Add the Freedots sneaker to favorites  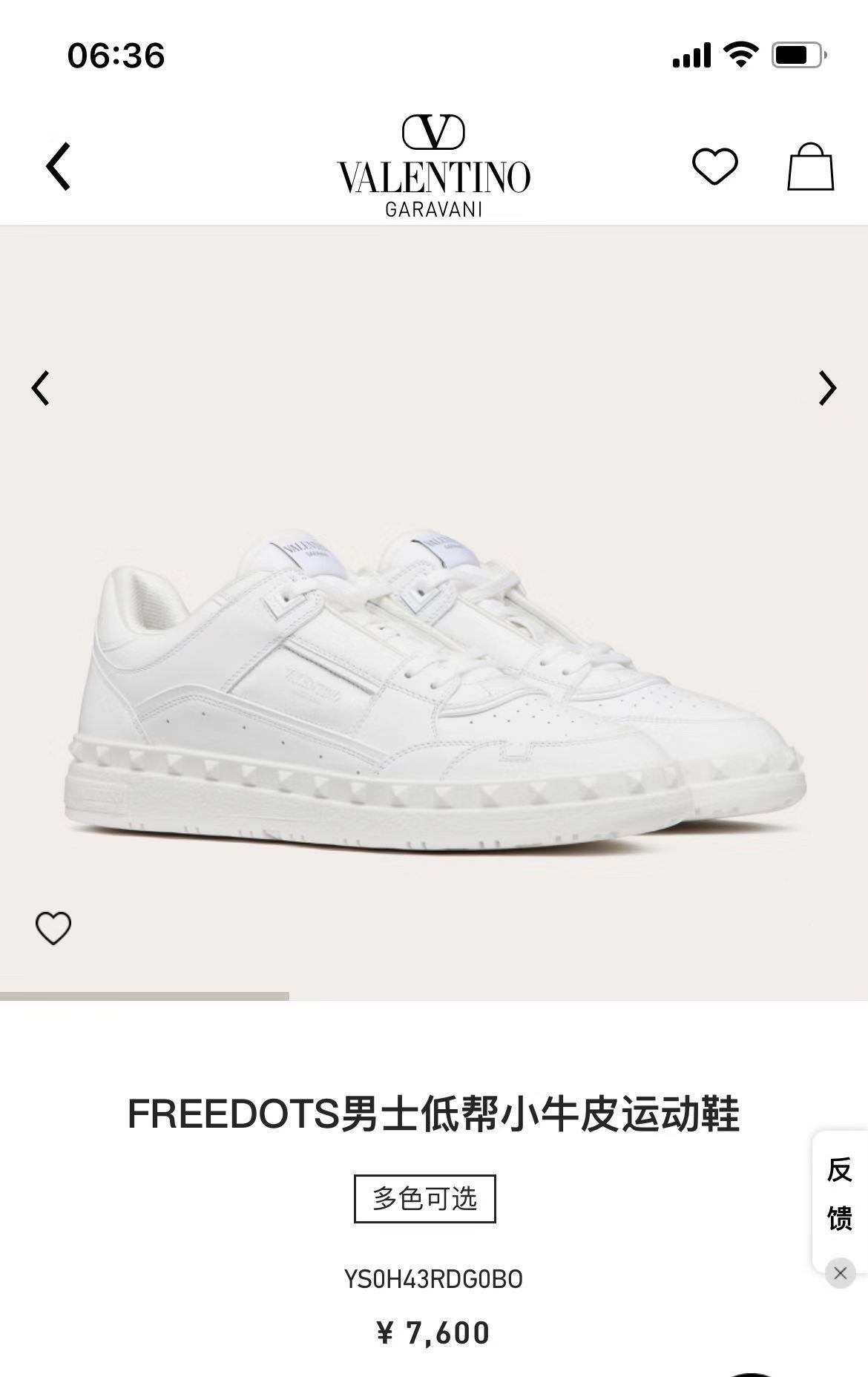[53, 927]
